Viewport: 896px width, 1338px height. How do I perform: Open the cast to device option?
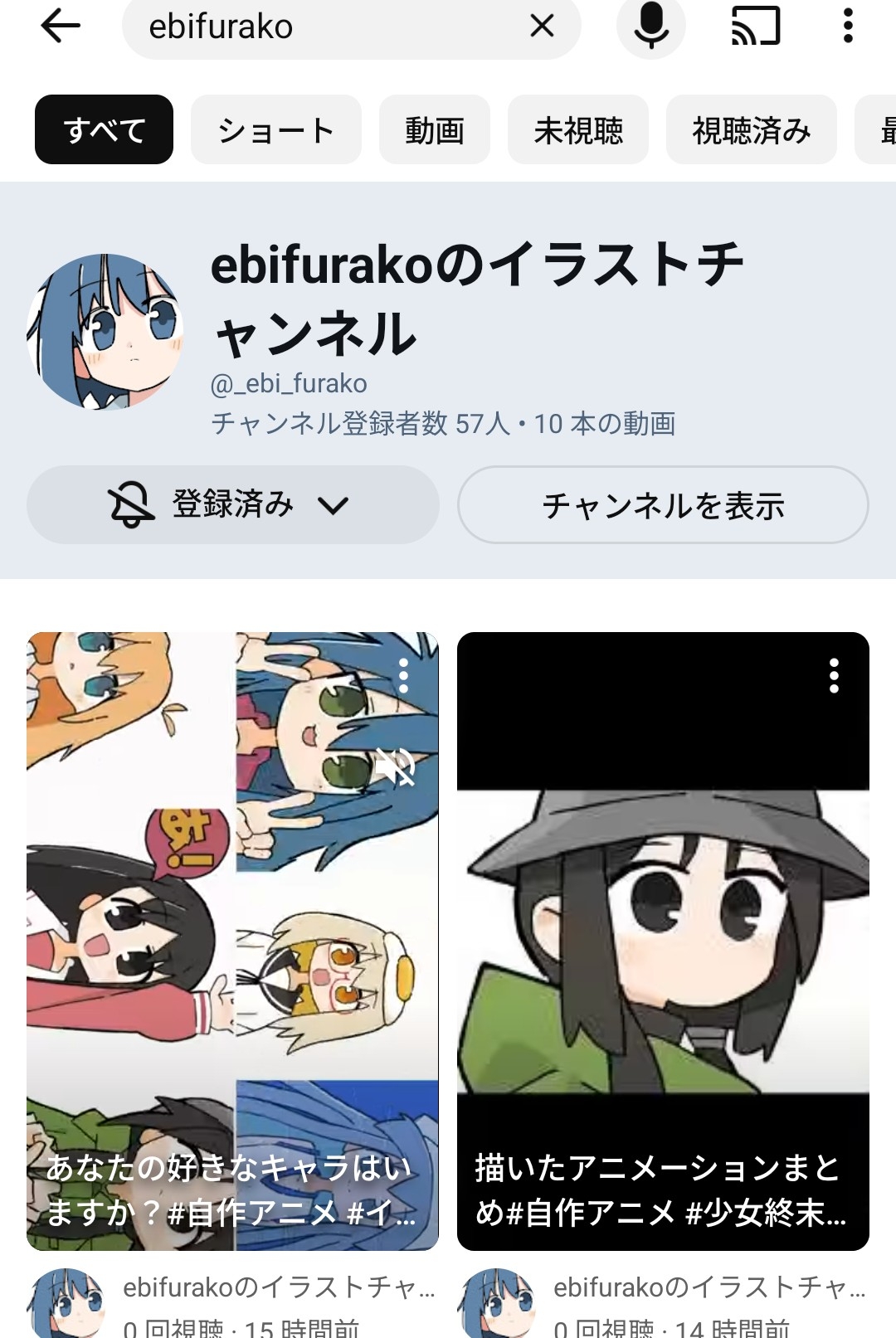pyautogui.click(x=755, y=27)
